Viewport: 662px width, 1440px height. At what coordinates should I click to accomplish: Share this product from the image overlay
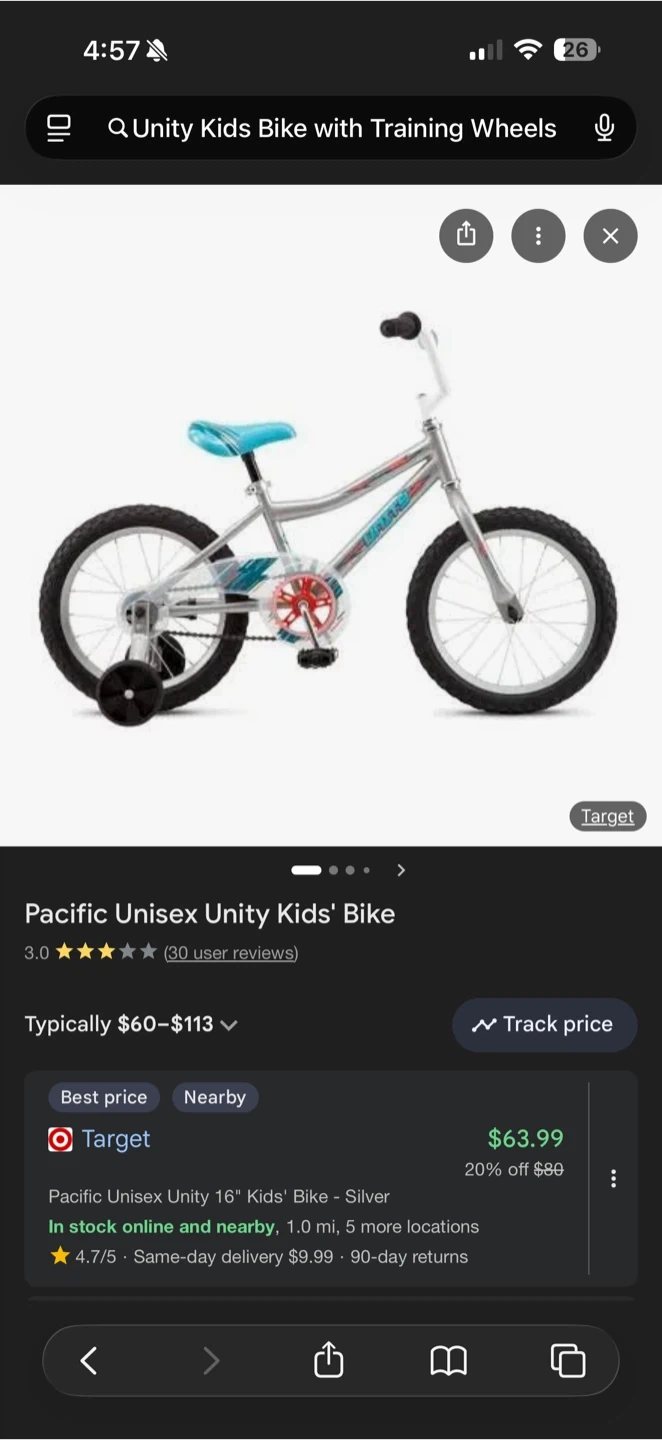466,235
